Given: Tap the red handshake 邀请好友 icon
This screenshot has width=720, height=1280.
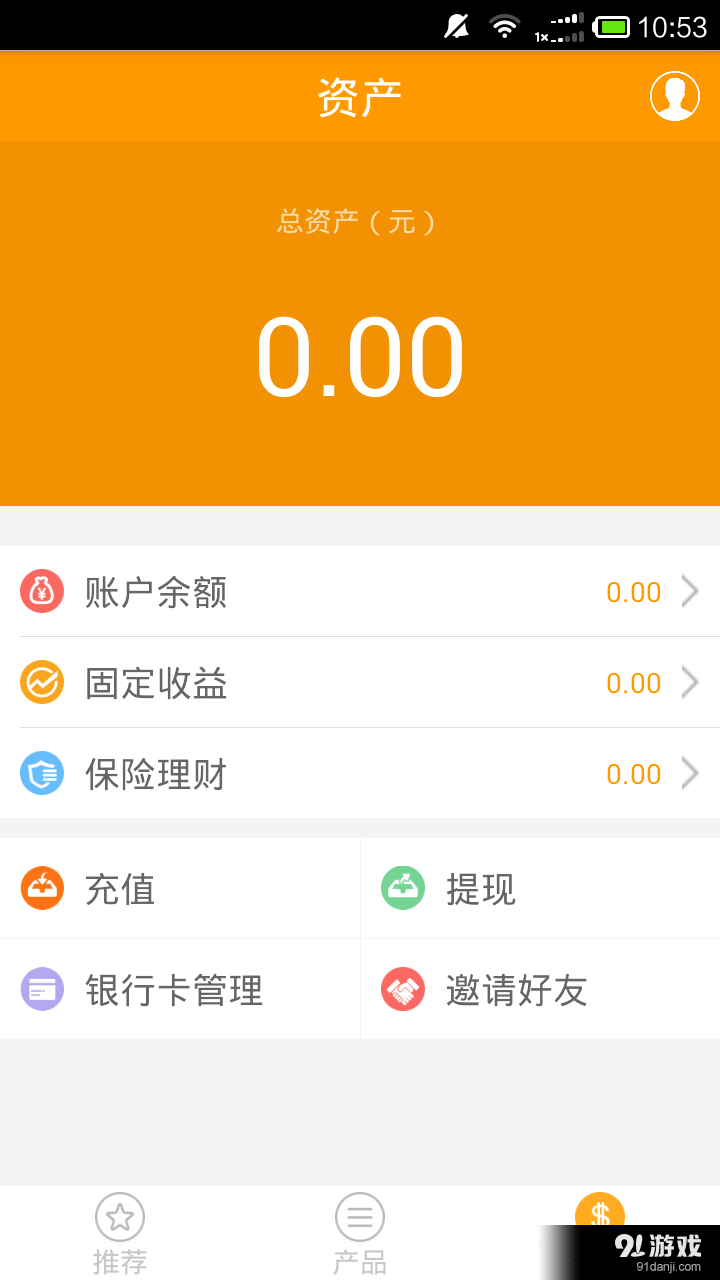Looking at the screenshot, I should (x=402, y=990).
